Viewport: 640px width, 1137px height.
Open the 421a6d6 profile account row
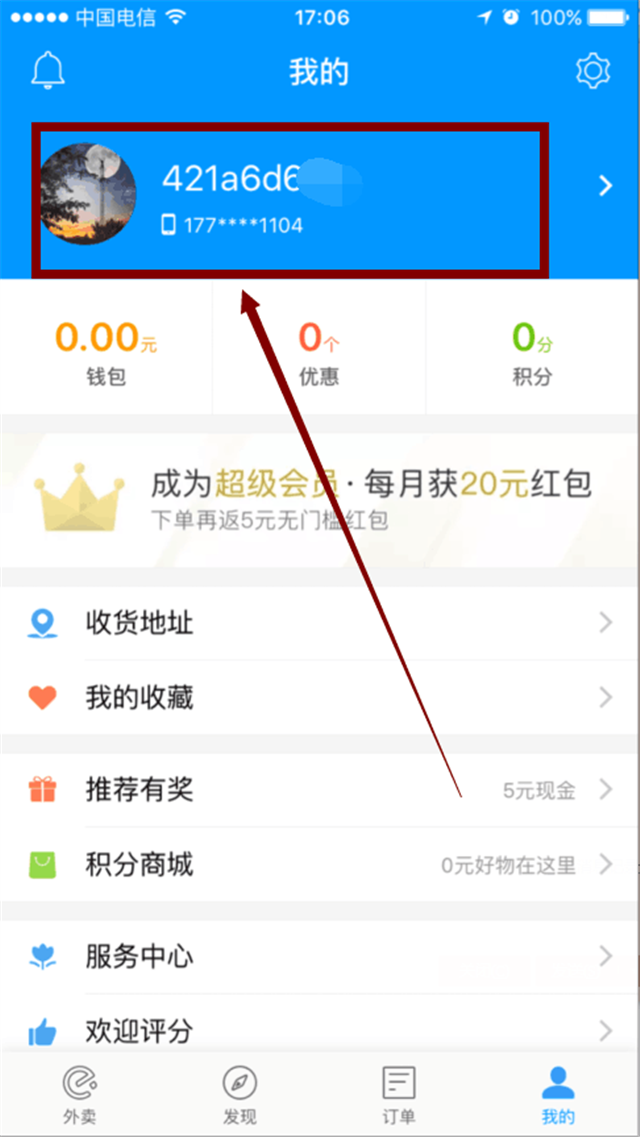[320, 194]
